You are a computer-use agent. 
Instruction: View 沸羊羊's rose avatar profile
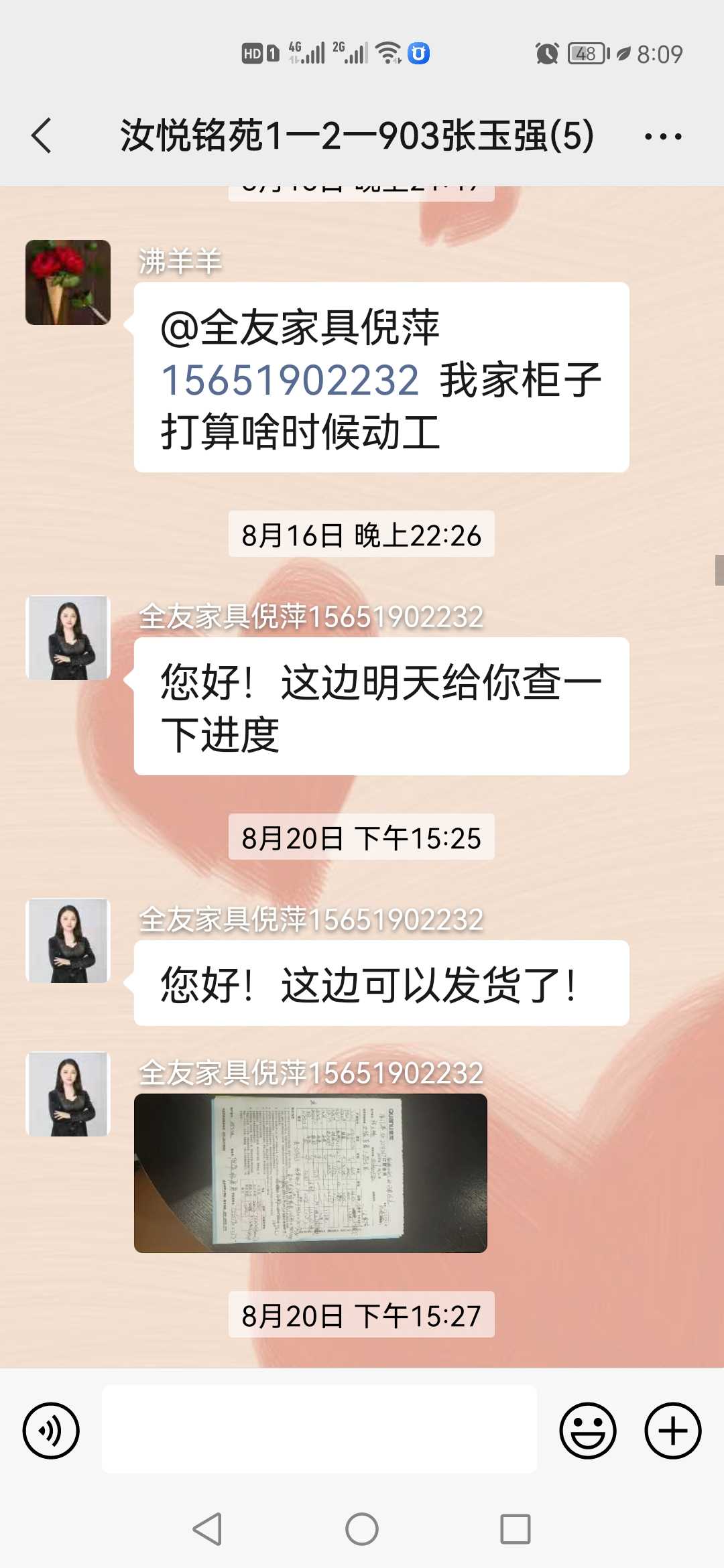click(x=68, y=282)
